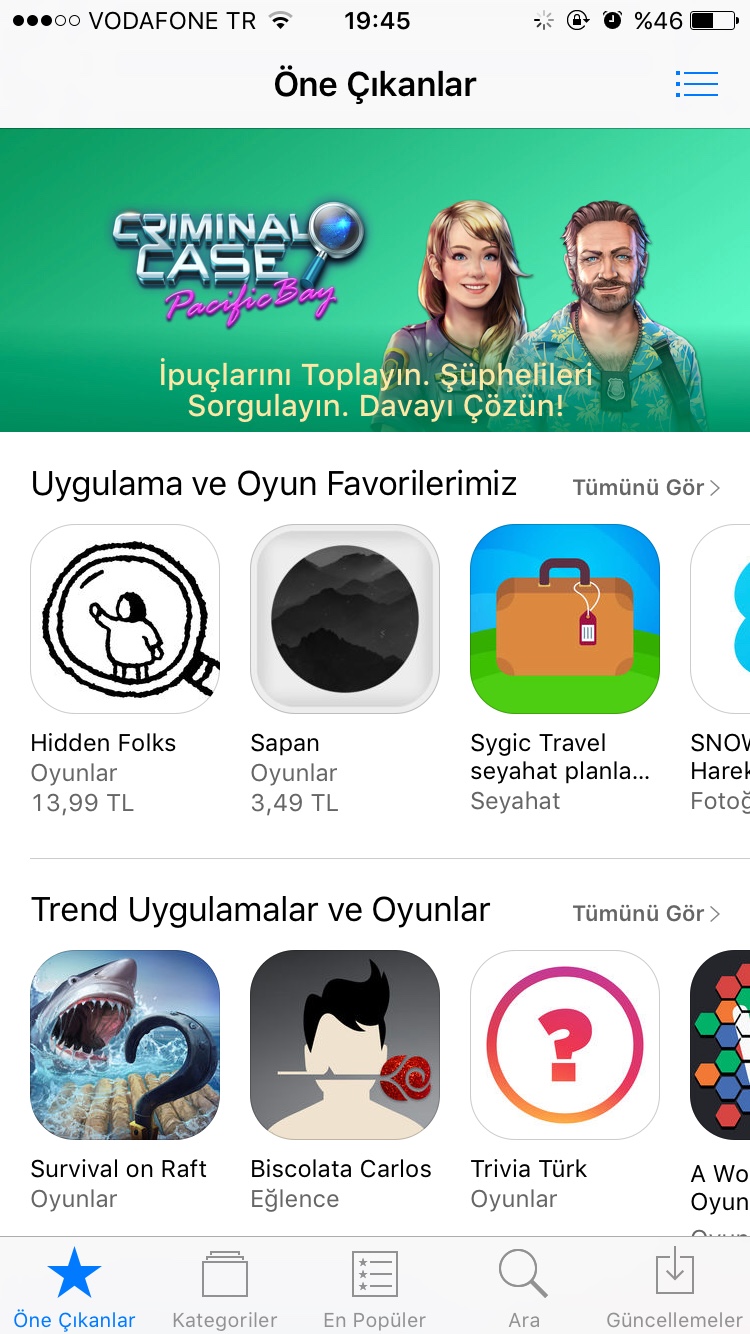This screenshot has width=750, height=1334.
Task: Open the Survival on Raft game
Action: [125, 1045]
